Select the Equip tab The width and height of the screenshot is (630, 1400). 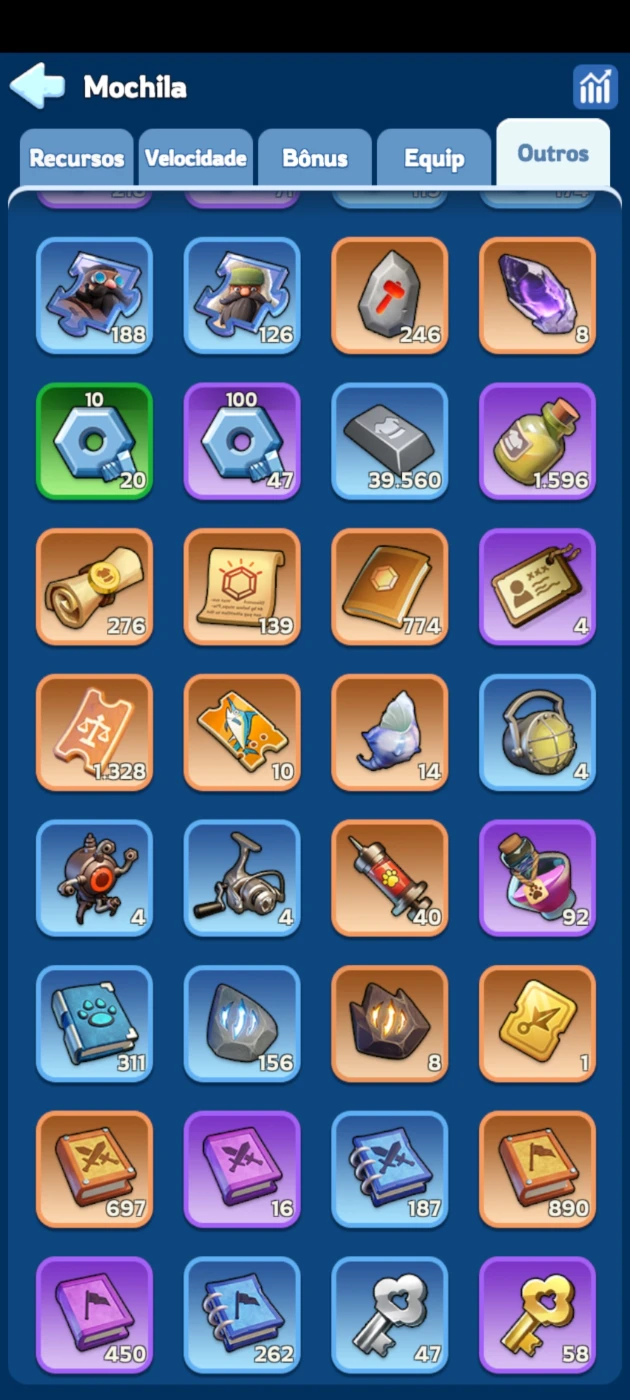pyautogui.click(x=434, y=158)
